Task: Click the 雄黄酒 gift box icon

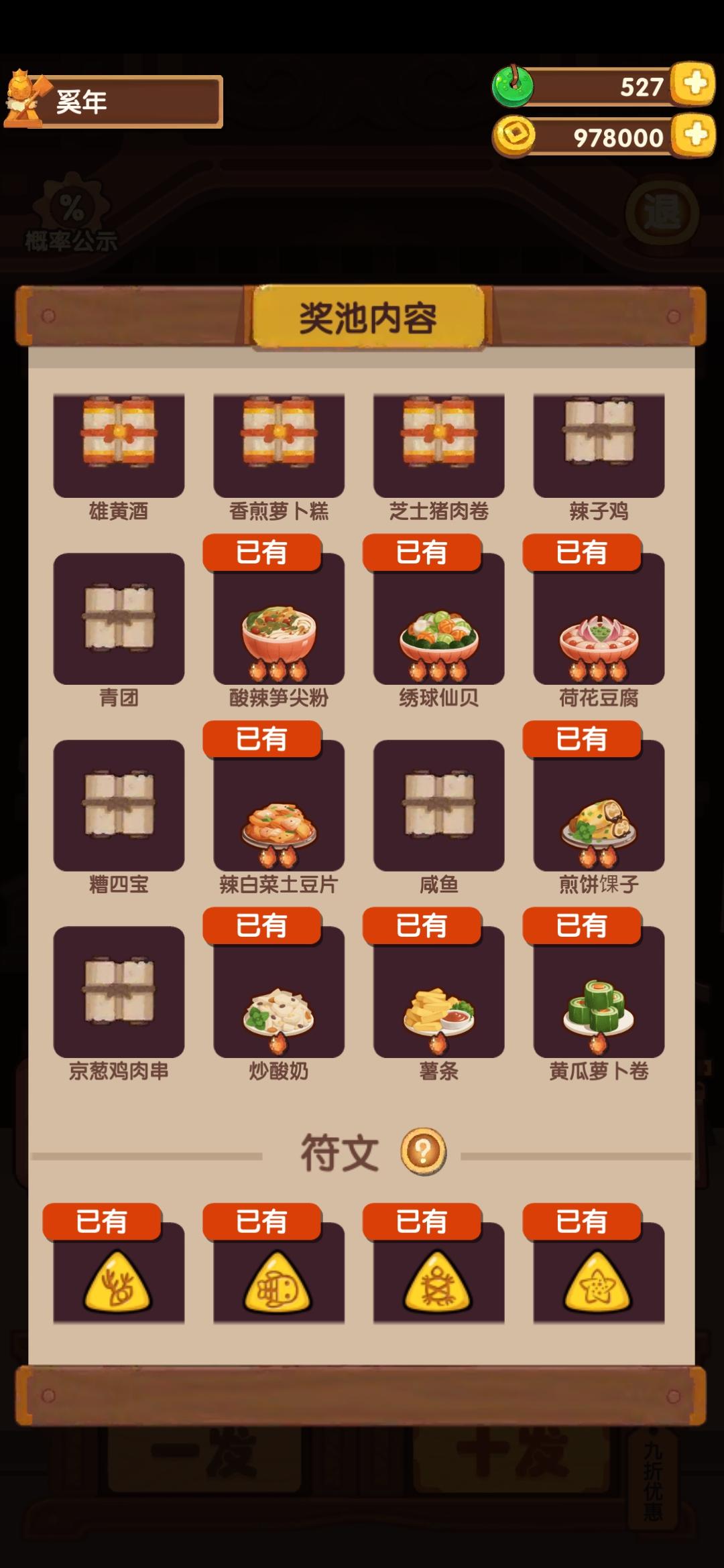Action: pyautogui.click(x=118, y=442)
